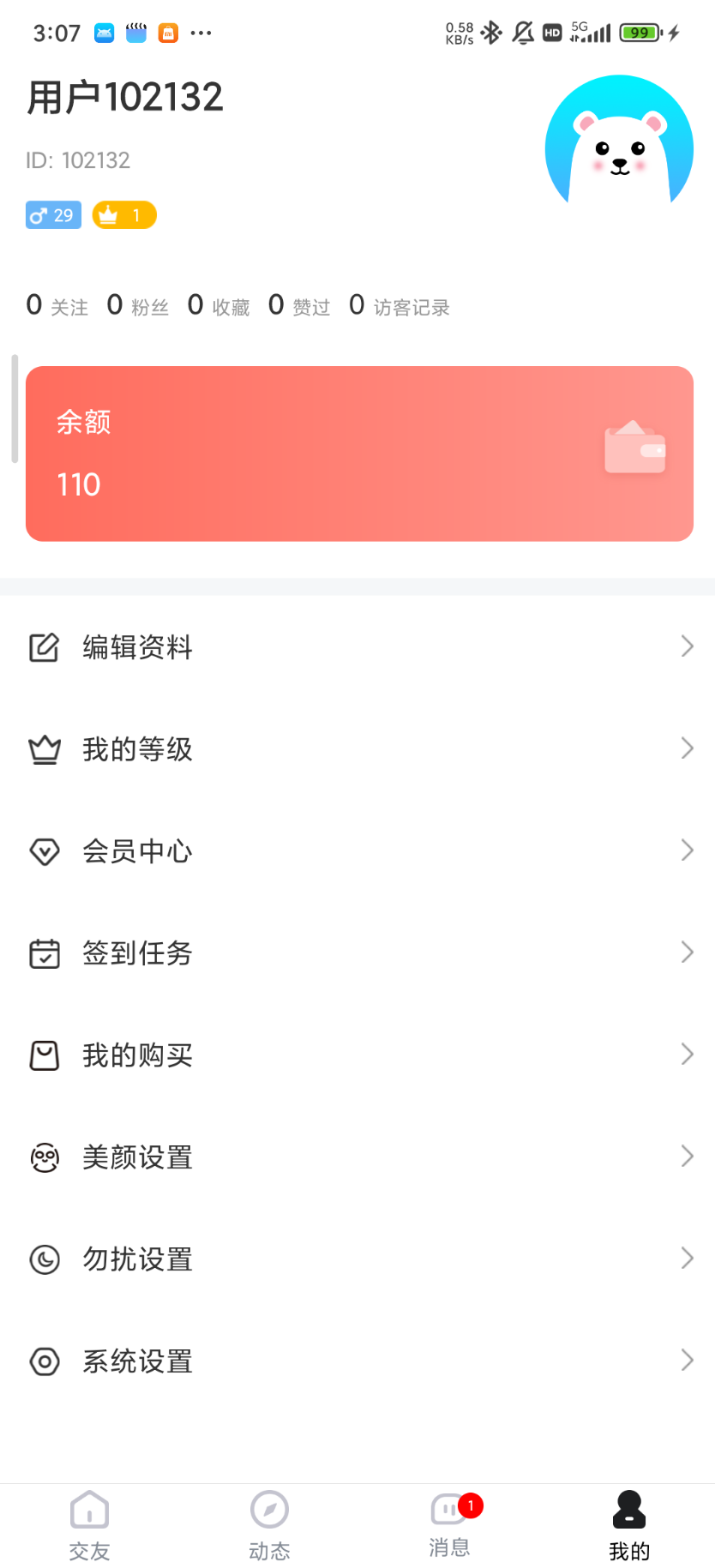Image resolution: width=715 pixels, height=1568 pixels.
Task: Open 系统设置 system settings
Action: click(x=357, y=1361)
